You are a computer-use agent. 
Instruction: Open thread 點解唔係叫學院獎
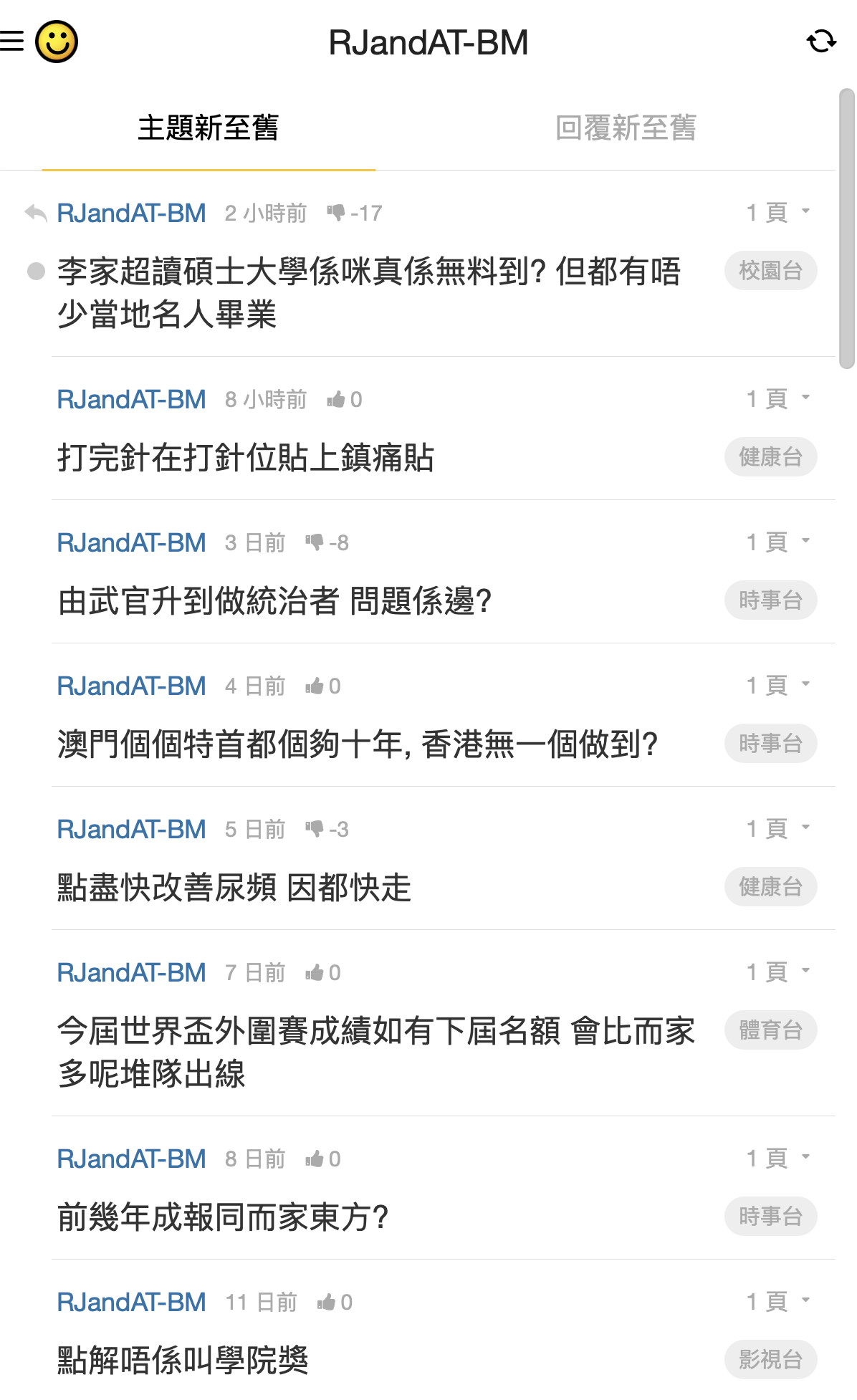coord(183,1360)
